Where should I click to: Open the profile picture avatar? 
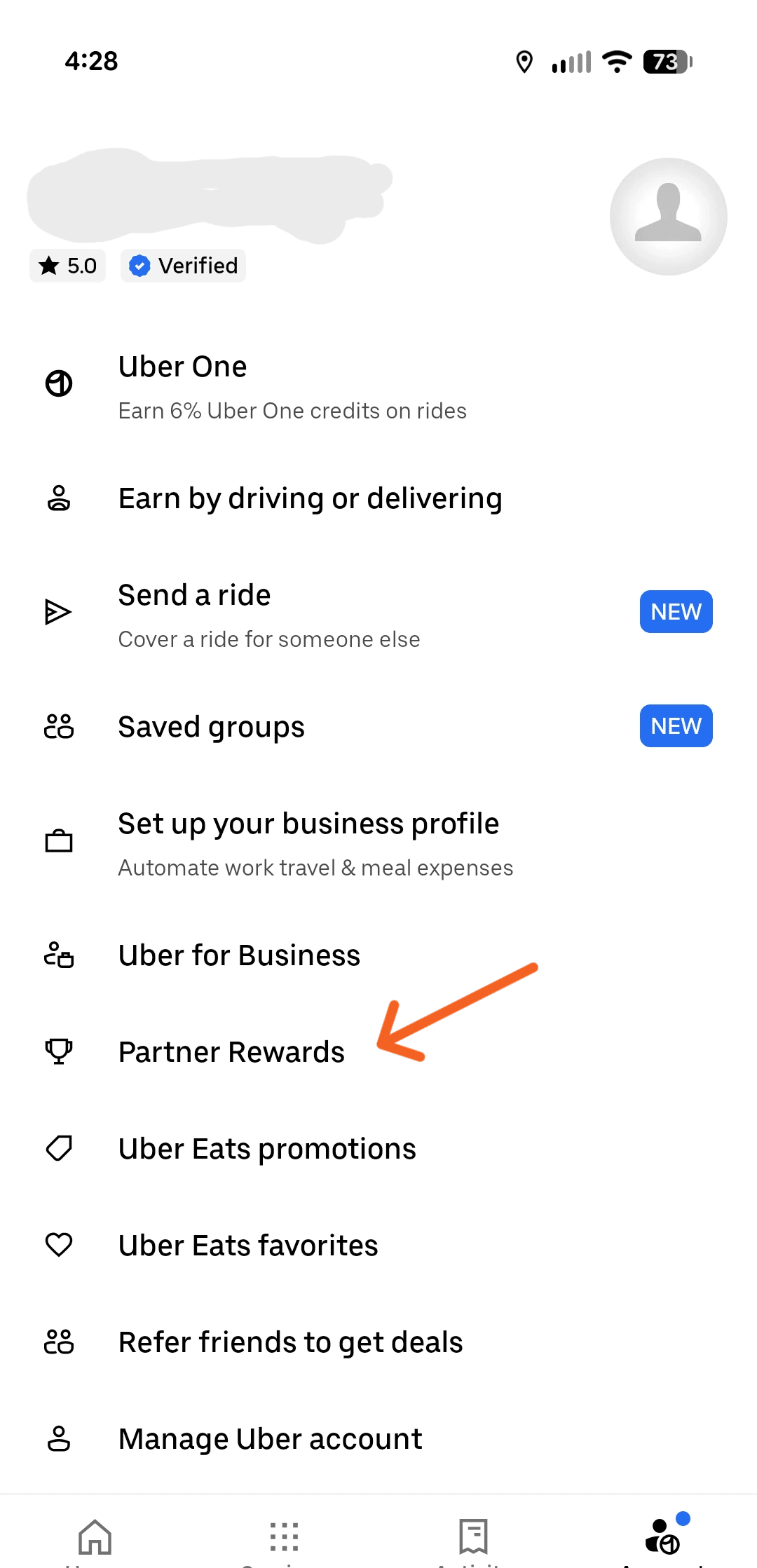tap(668, 217)
